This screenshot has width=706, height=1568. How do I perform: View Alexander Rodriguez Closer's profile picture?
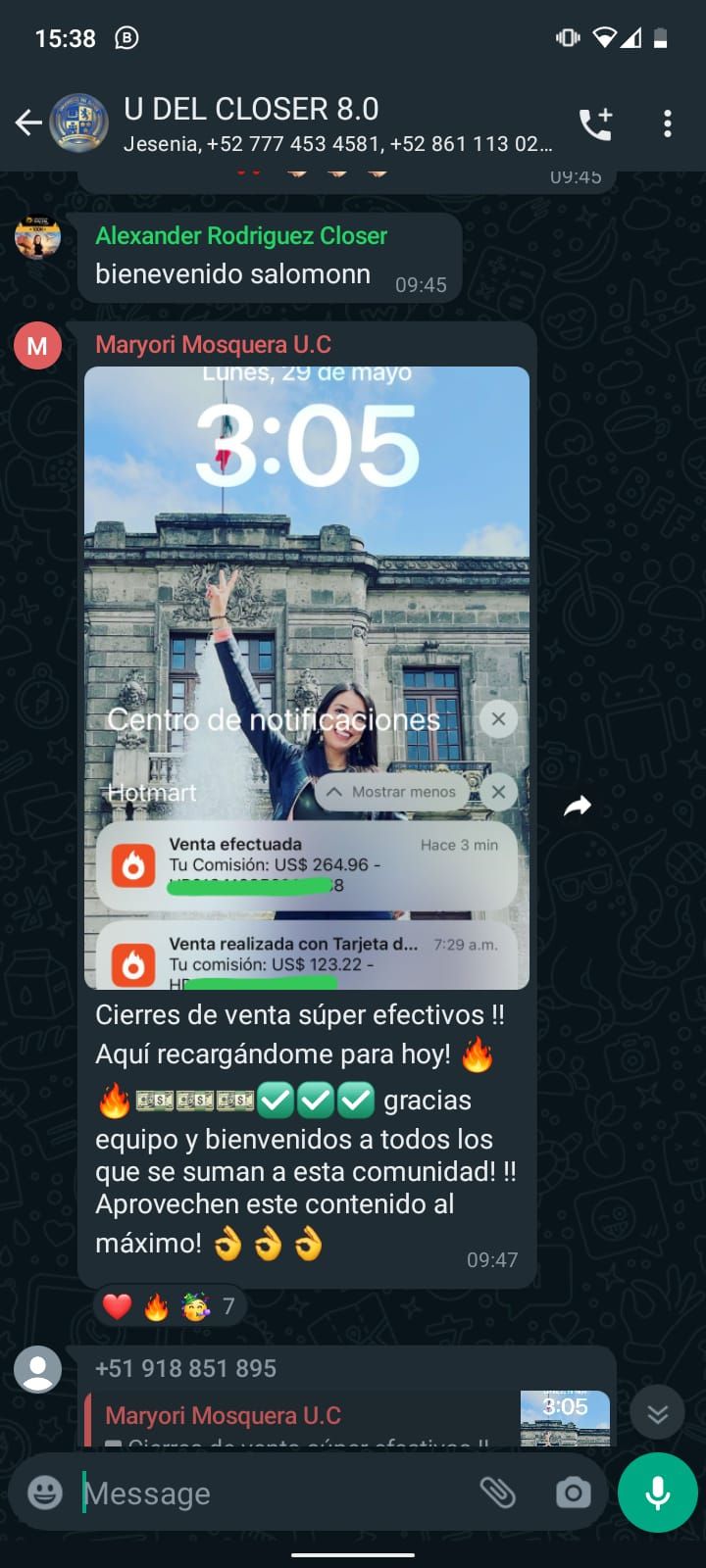(x=37, y=237)
